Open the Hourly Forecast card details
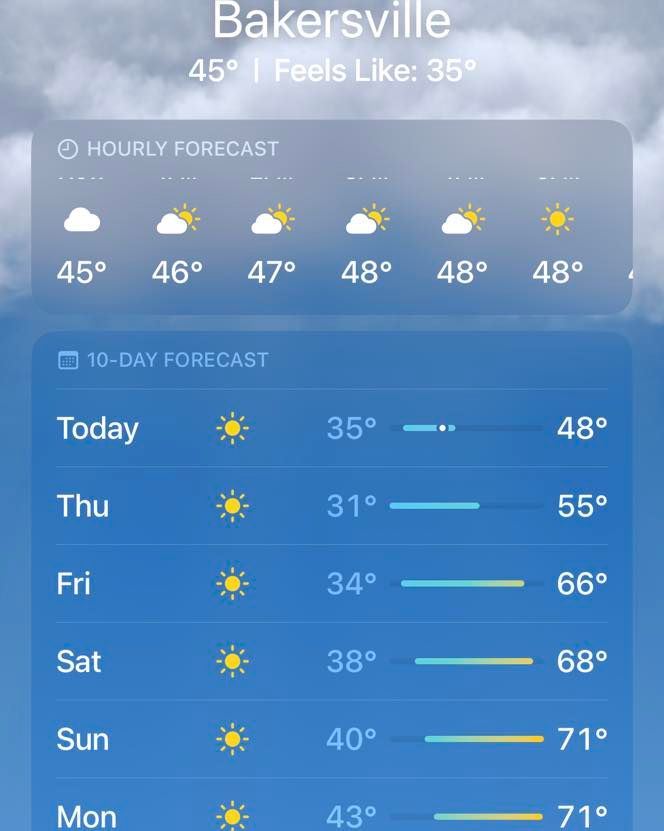Image resolution: width=664 pixels, height=831 pixels. 331,218
